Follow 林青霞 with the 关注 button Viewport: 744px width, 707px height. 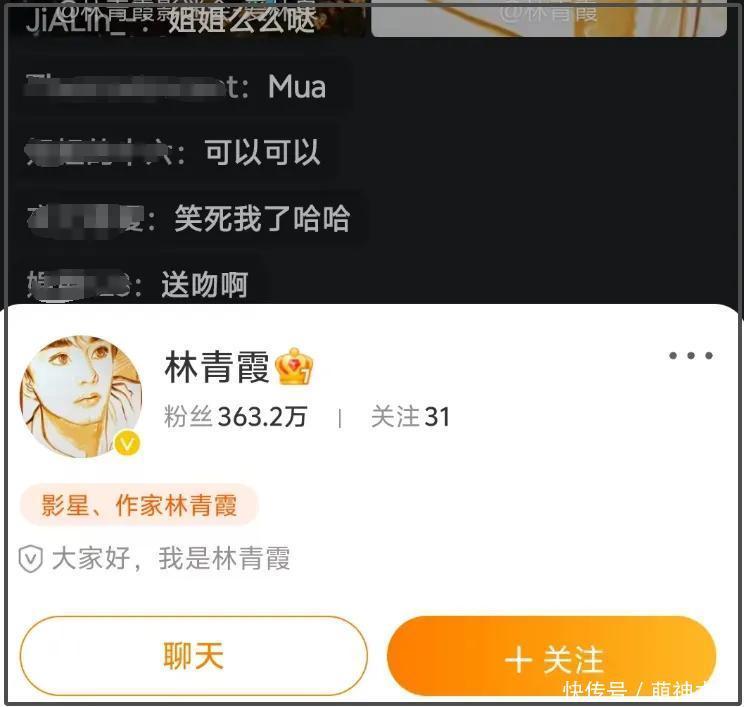tap(552, 658)
